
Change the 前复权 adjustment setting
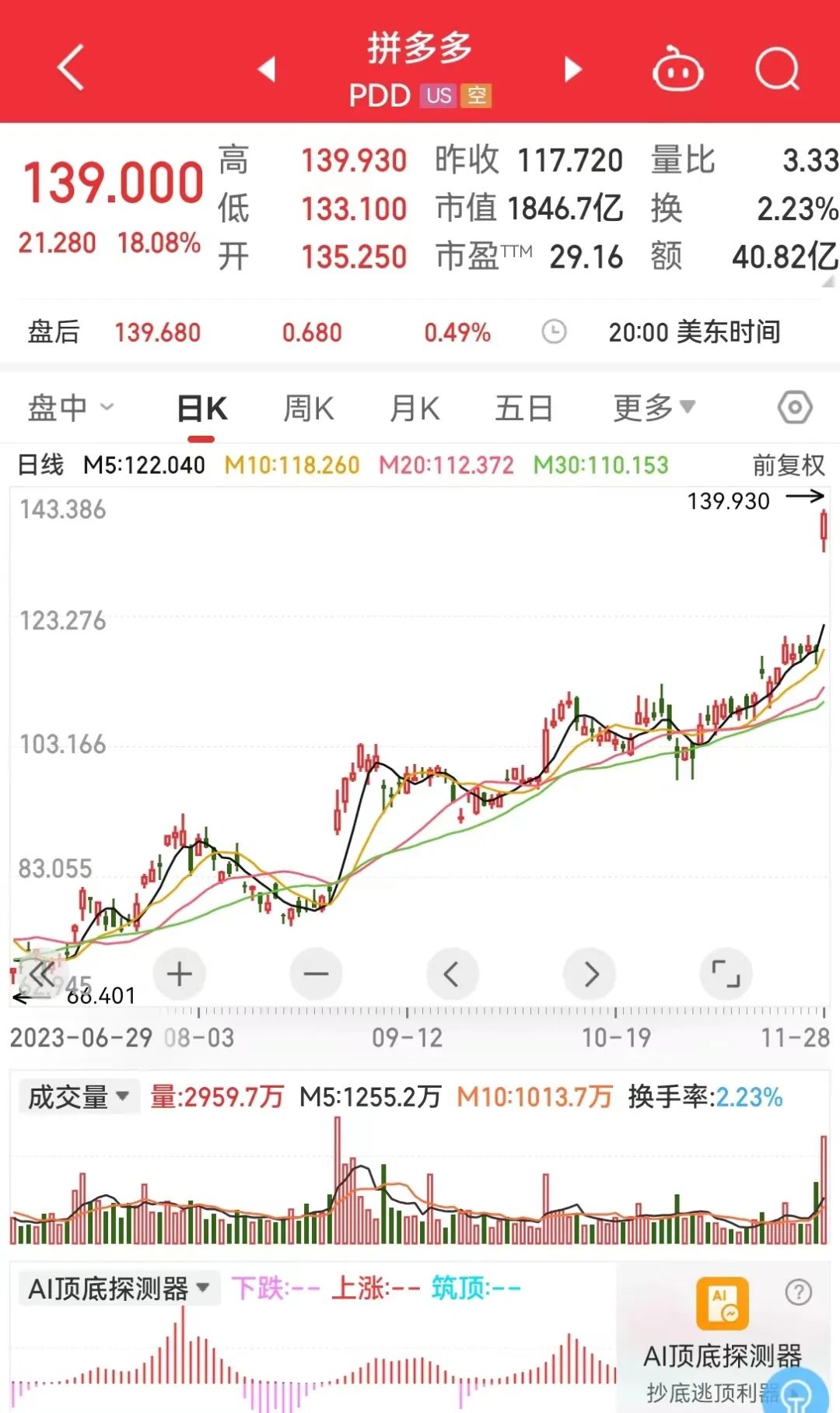[788, 465]
